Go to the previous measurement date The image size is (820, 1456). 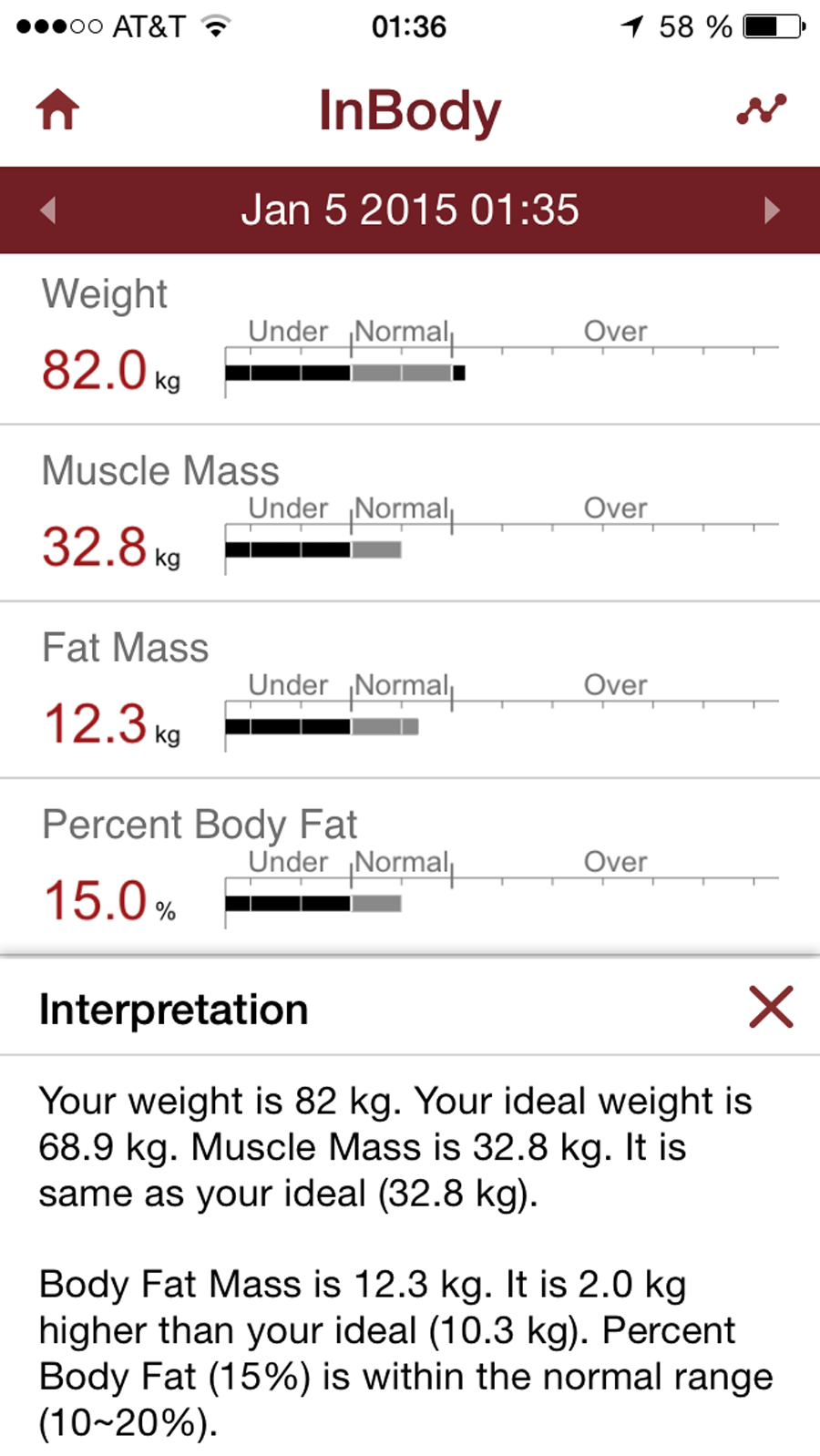click(x=48, y=210)
